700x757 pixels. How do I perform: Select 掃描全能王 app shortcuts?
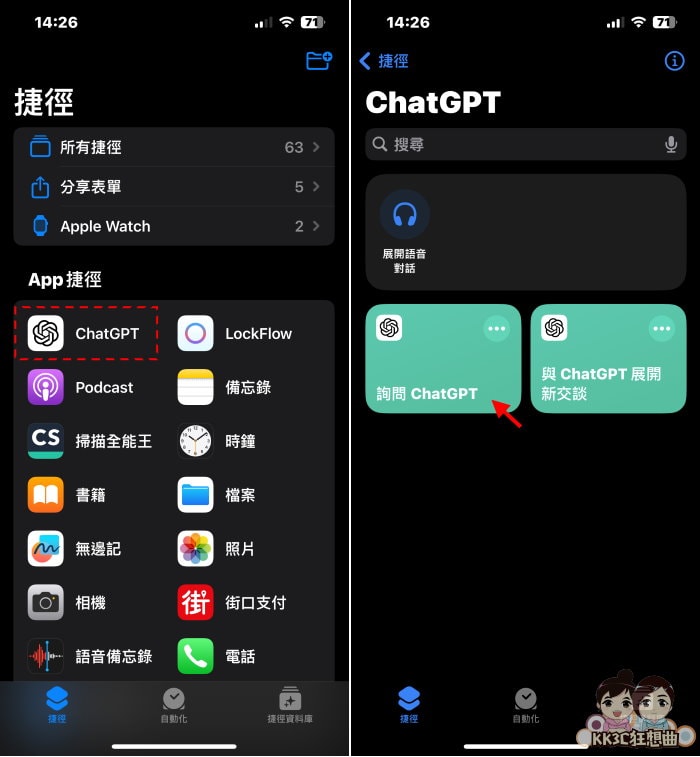[92, 441]
